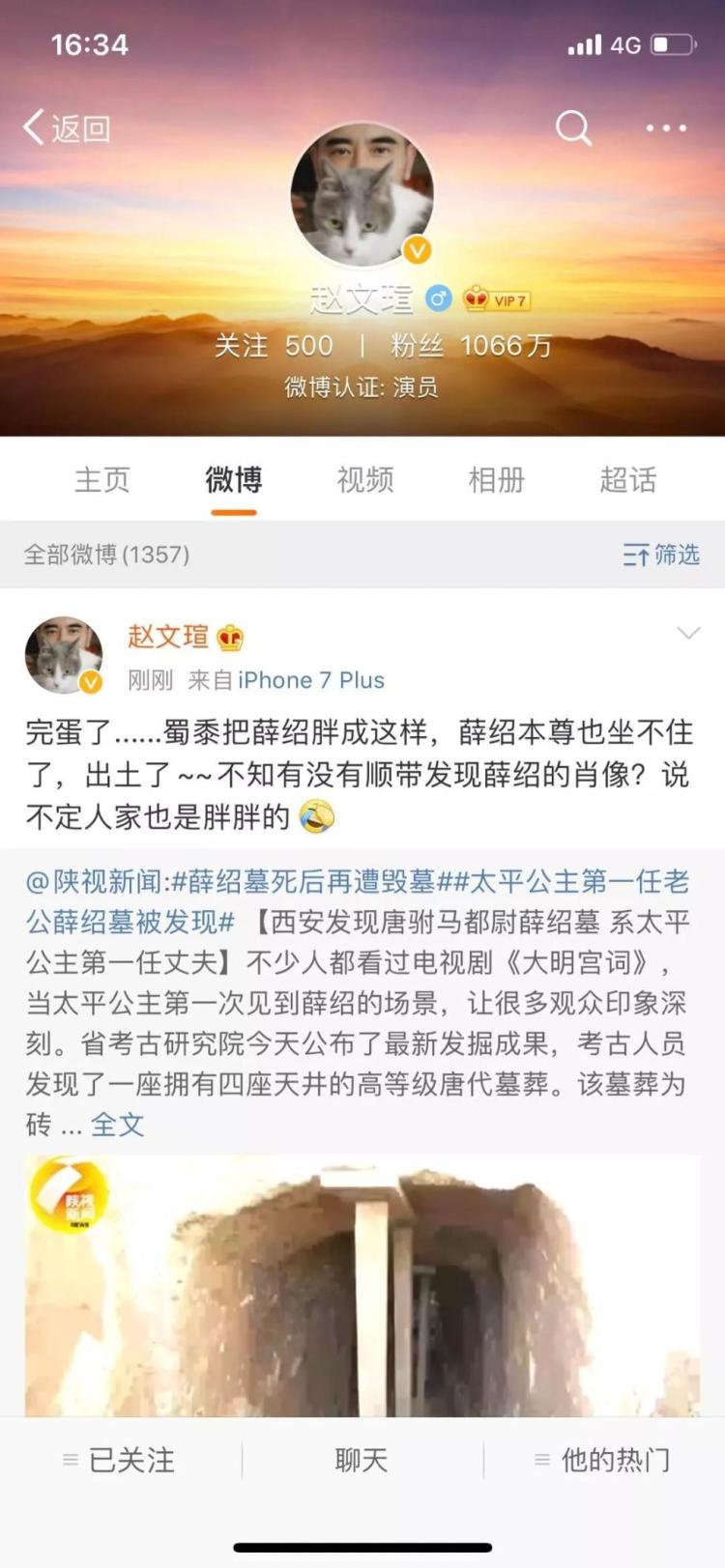The image size is (725, 1568).
Task: Open the large profile avatar photo
Action: [x=362, y=195]
